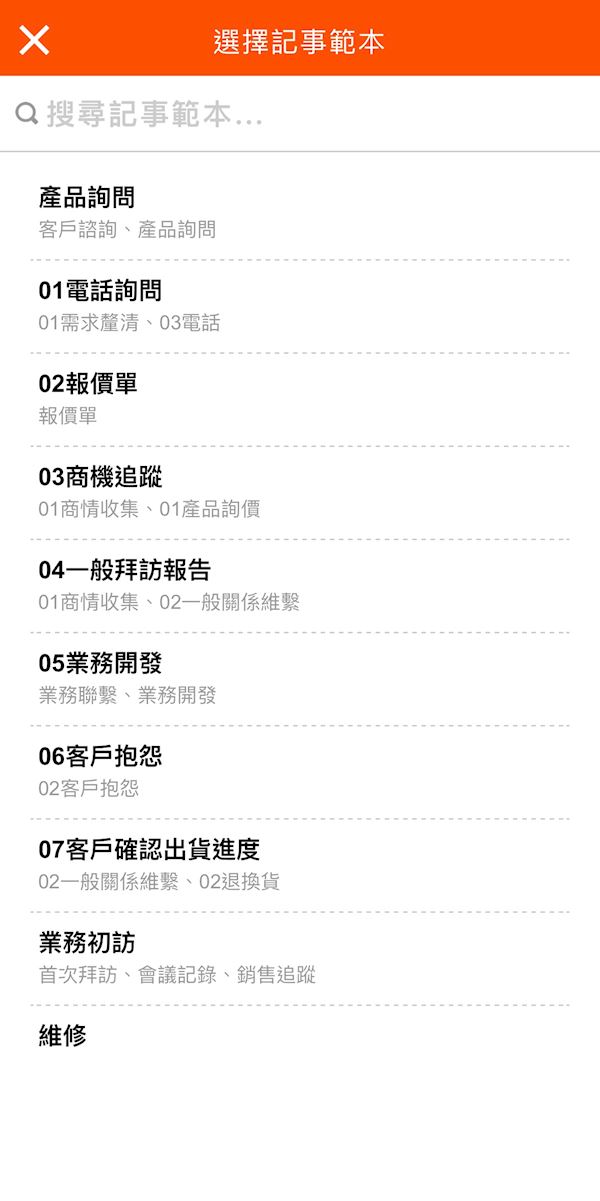Choose the 01電話詢問 template

300,305
